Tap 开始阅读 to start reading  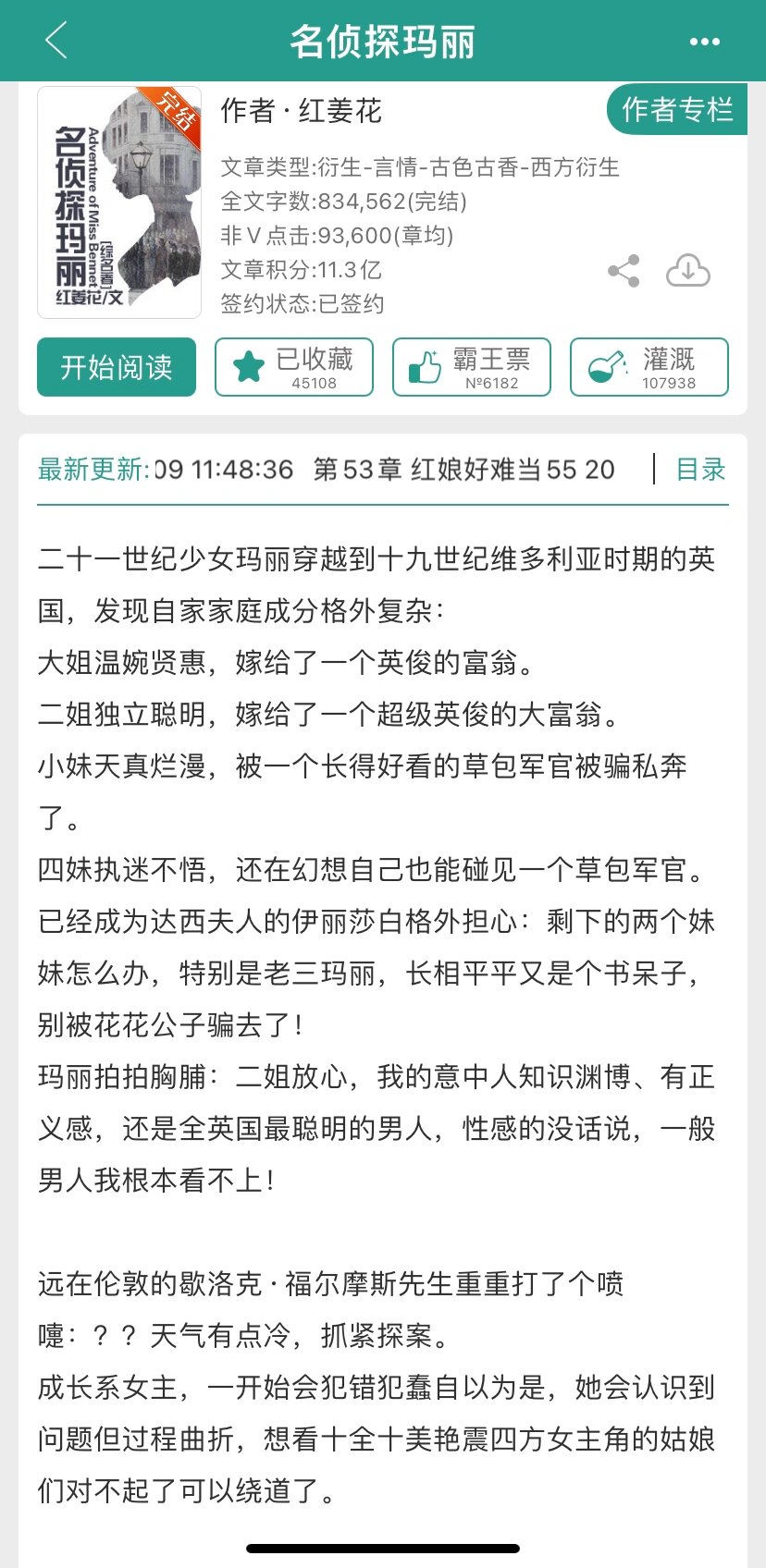[117, 367]
